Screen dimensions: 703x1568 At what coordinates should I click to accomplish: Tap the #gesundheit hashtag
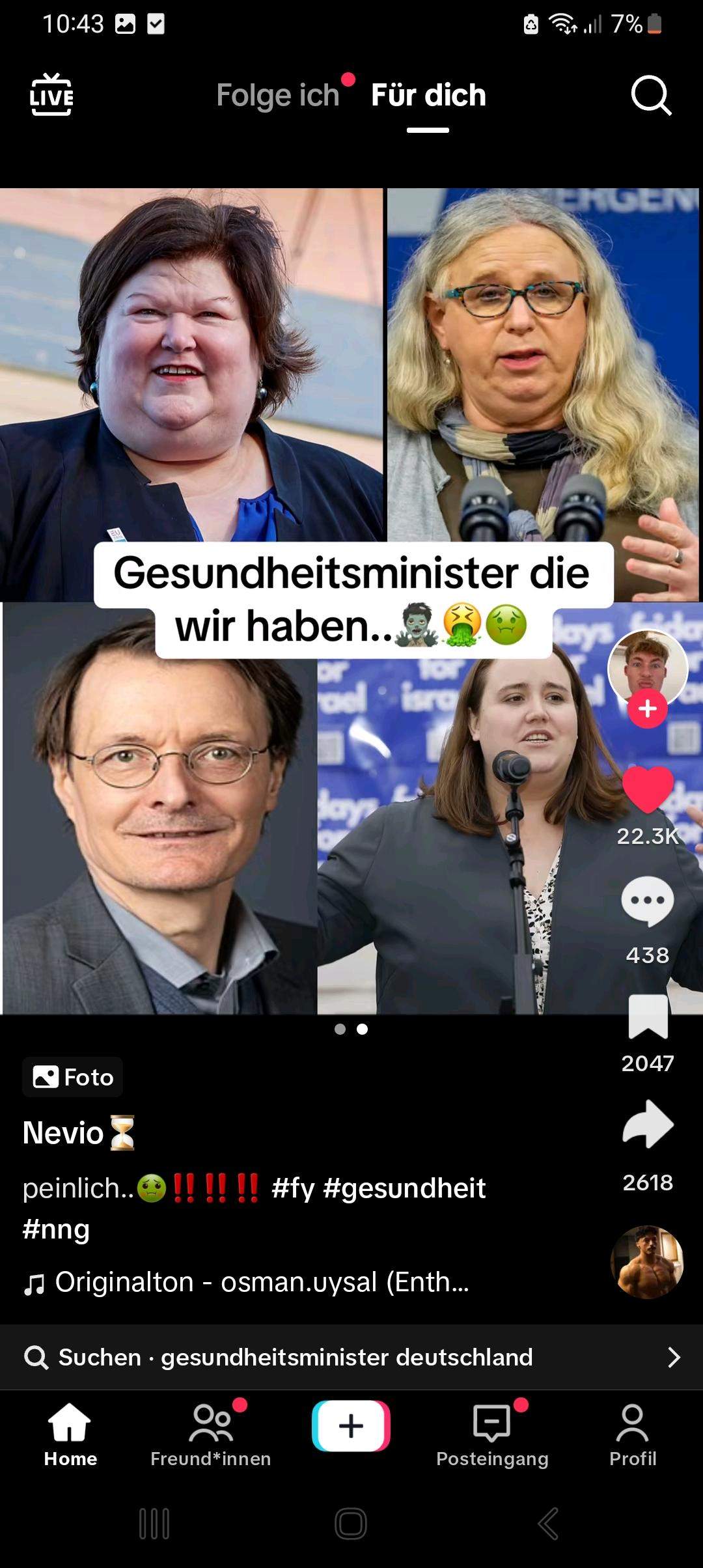pyautogui.click(x=404, y=1188)
